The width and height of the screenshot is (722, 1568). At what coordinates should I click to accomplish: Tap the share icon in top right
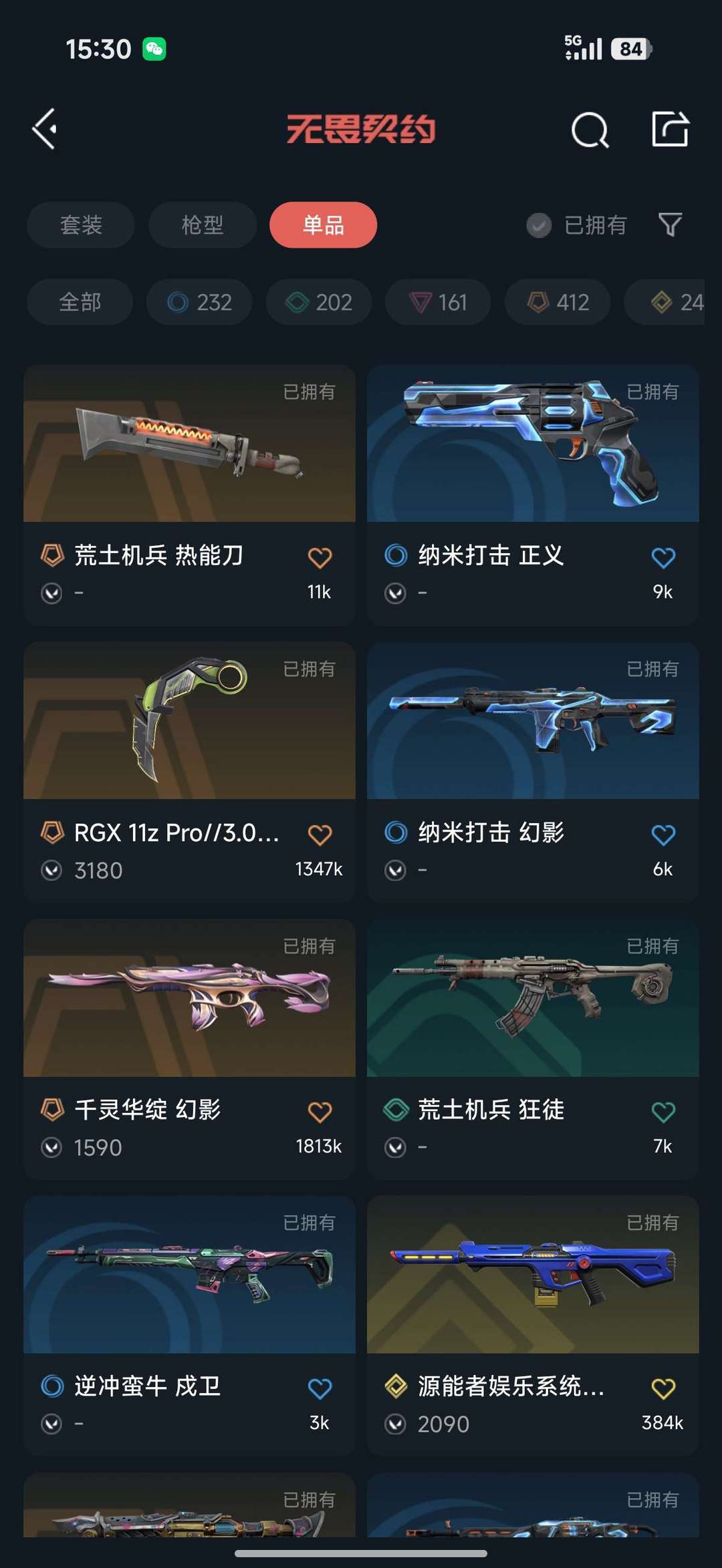click(671, 129)
